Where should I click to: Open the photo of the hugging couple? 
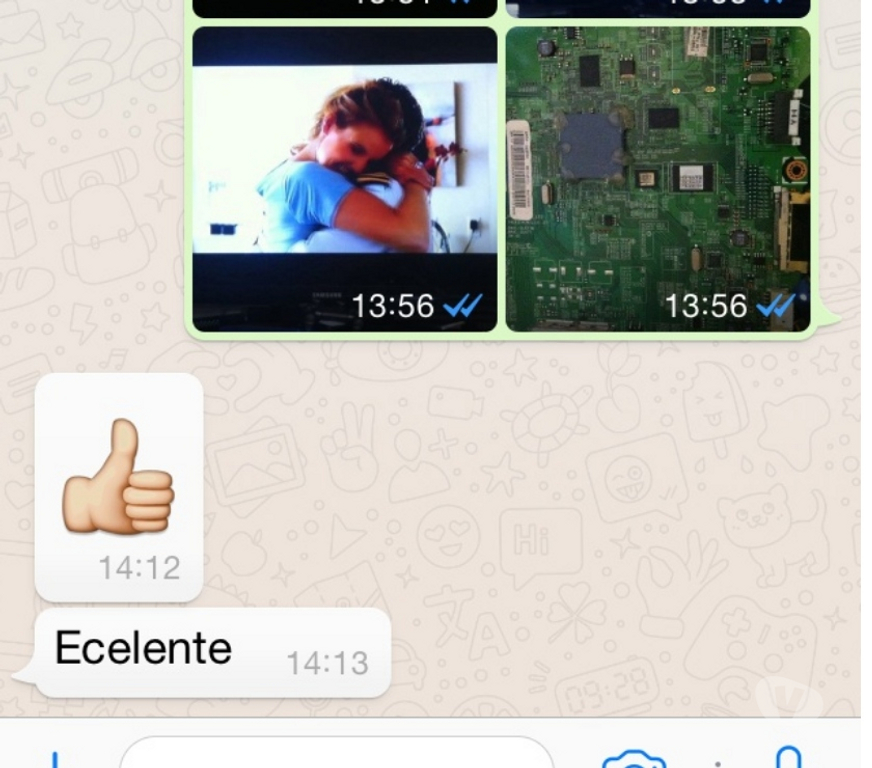coord(344,178)
